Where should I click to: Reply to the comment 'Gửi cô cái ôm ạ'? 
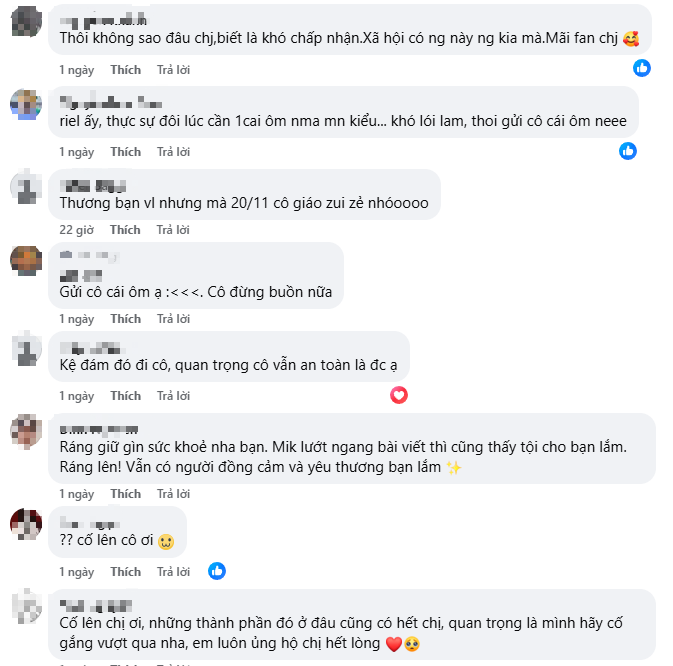[172, 319]
